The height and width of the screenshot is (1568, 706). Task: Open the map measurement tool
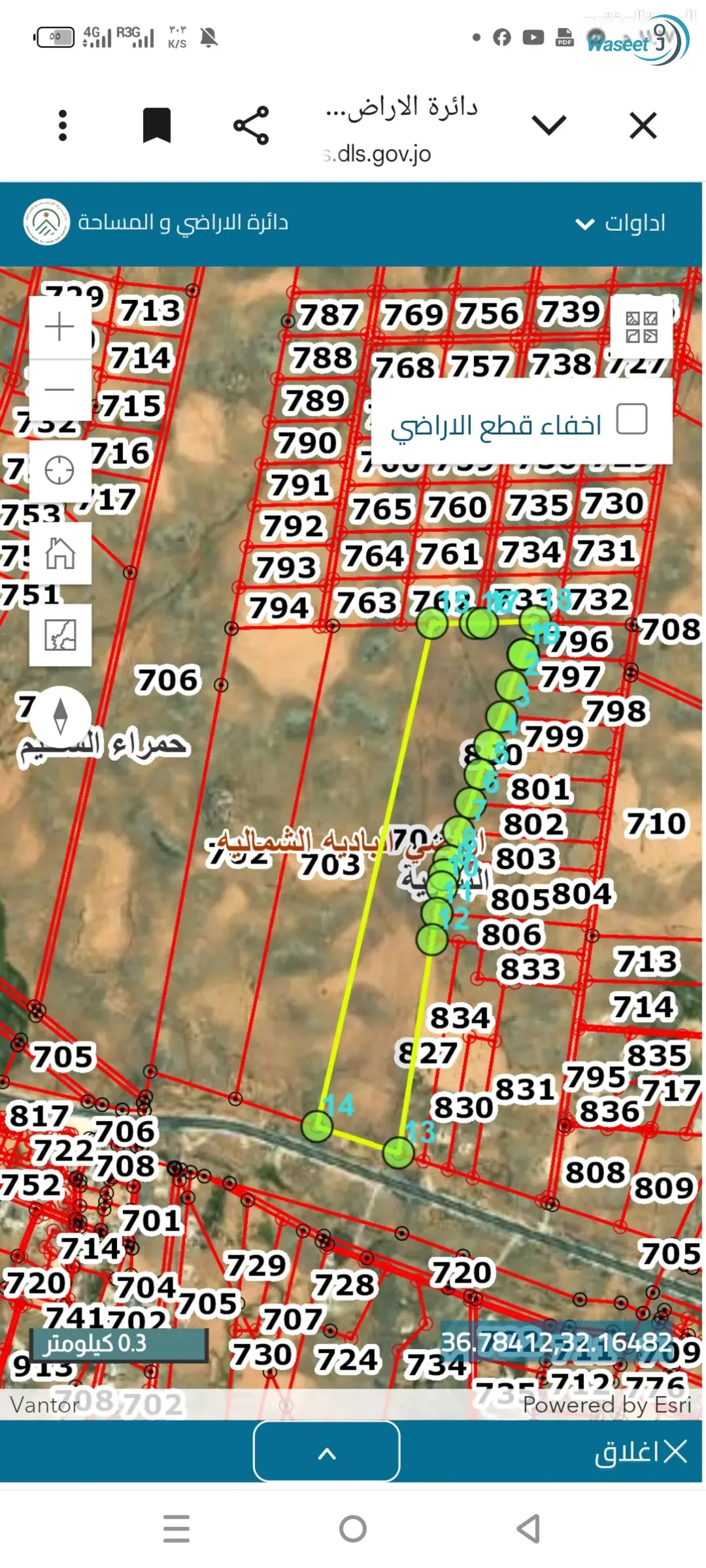[x=60, y=635]
